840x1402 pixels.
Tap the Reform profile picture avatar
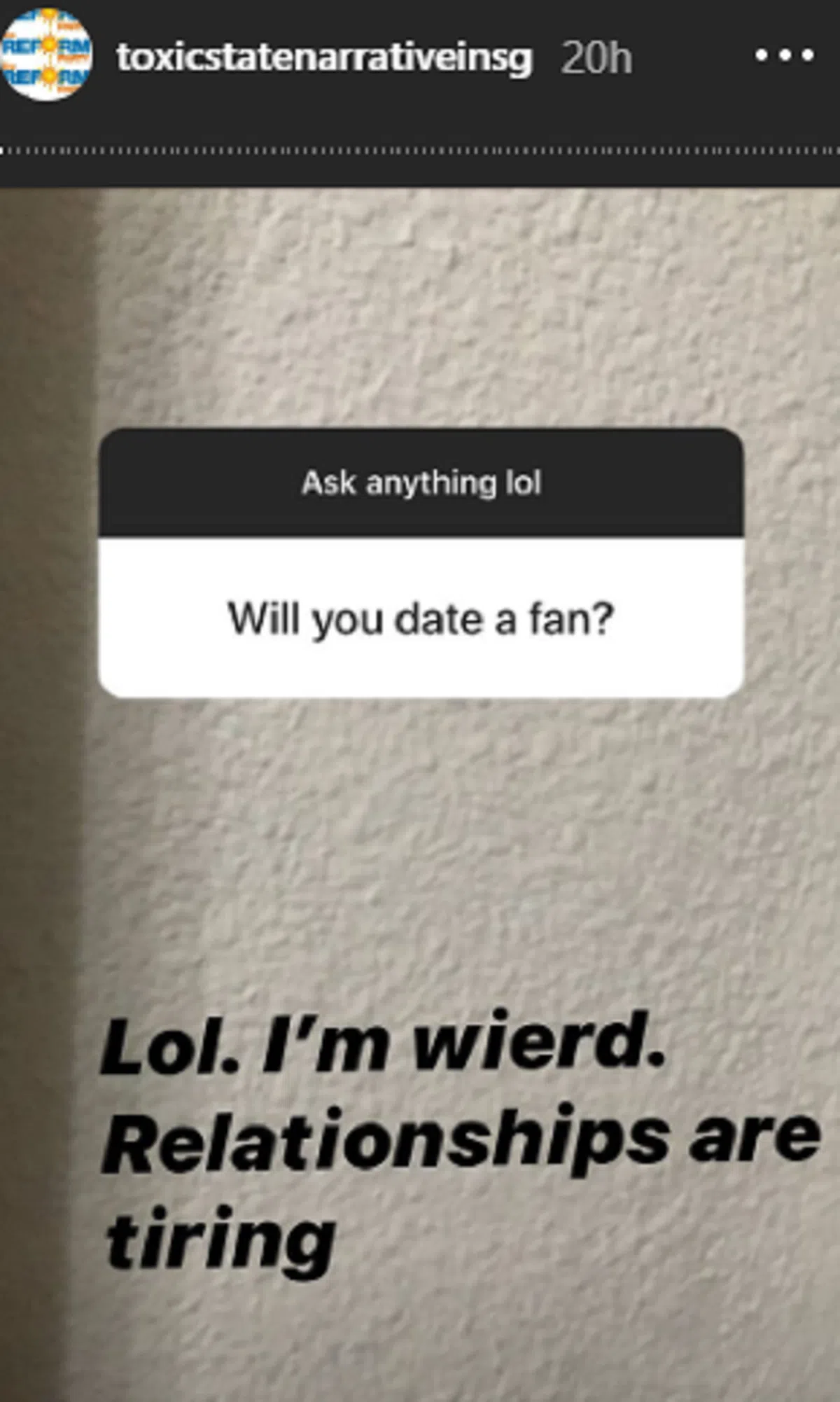pos(46,55)
